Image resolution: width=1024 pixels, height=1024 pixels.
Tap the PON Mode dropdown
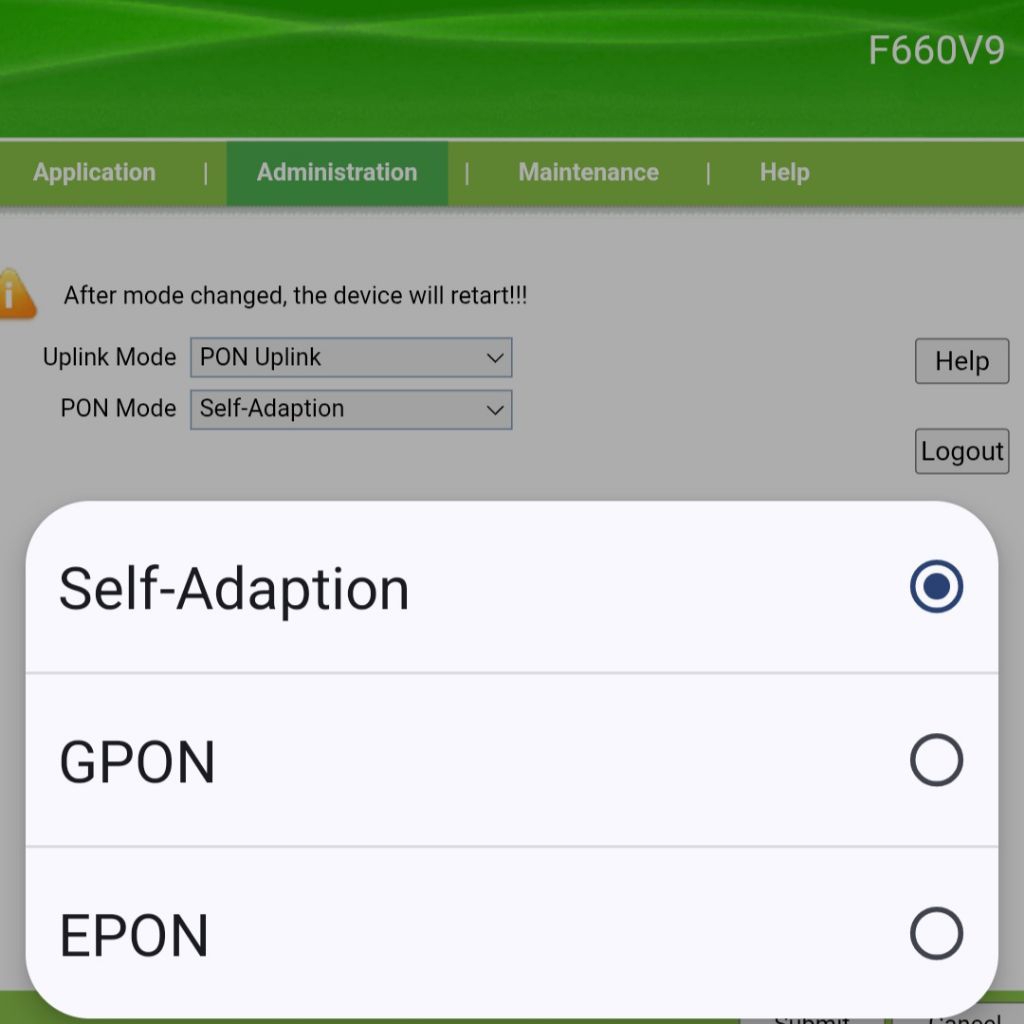pyautogui.click(x=351, y=409)
